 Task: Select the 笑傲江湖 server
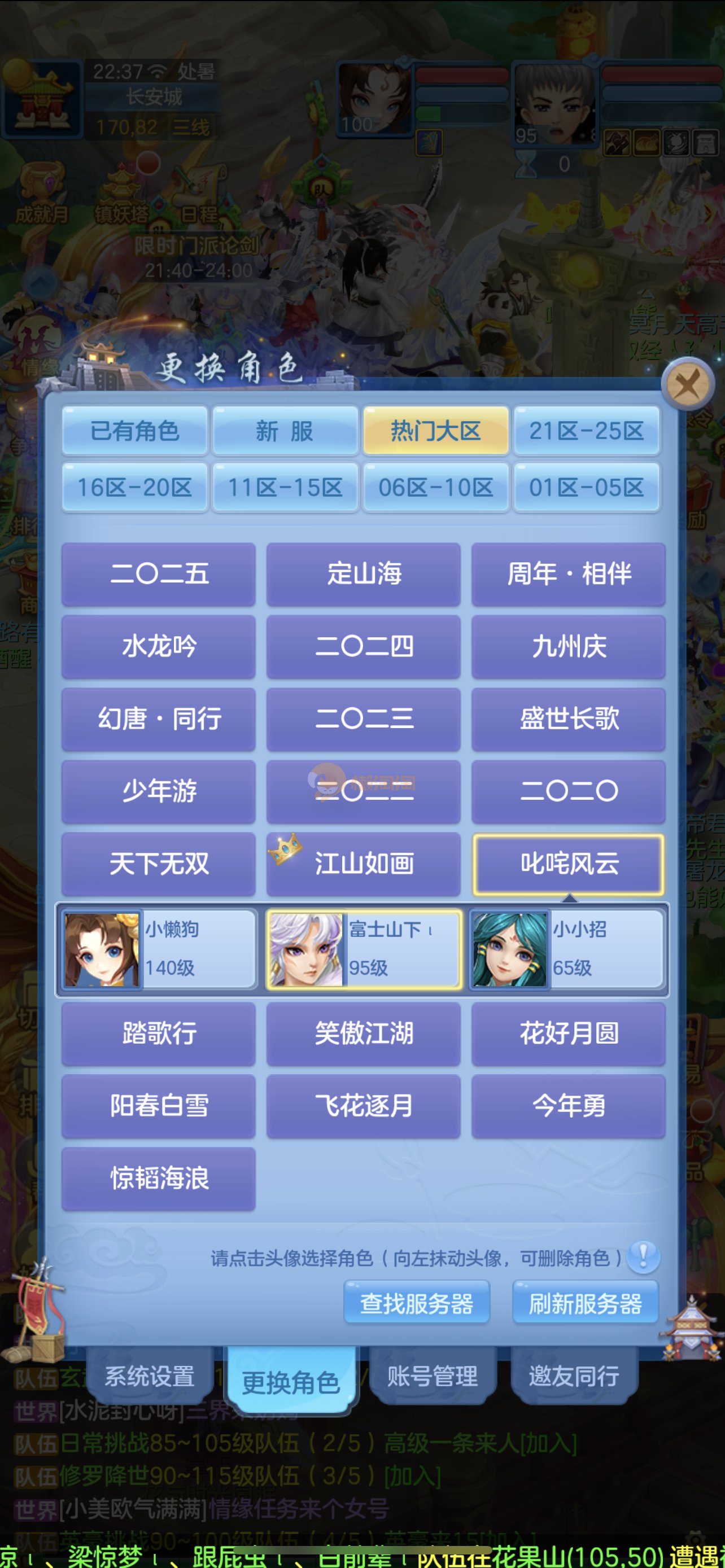pyautogui.click(x=364, y=1033)
